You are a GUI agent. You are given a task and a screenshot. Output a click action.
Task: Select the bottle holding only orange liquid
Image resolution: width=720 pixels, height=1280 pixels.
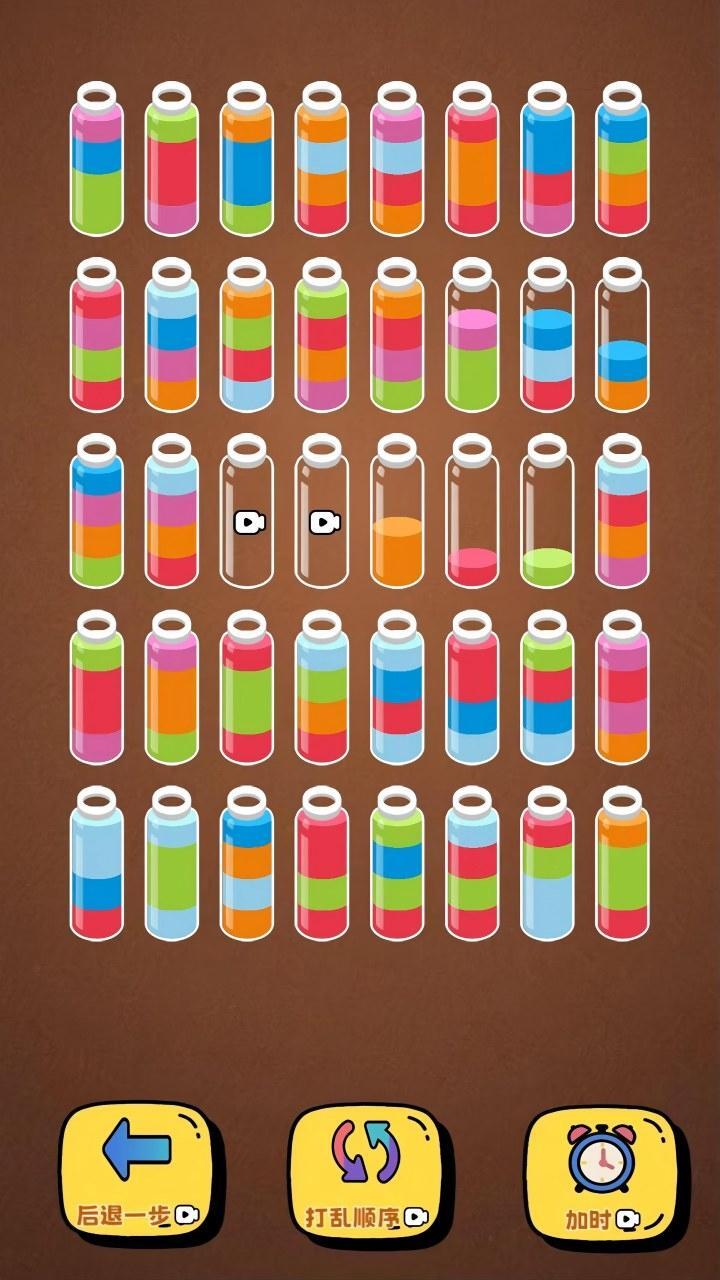pos(397,511)
